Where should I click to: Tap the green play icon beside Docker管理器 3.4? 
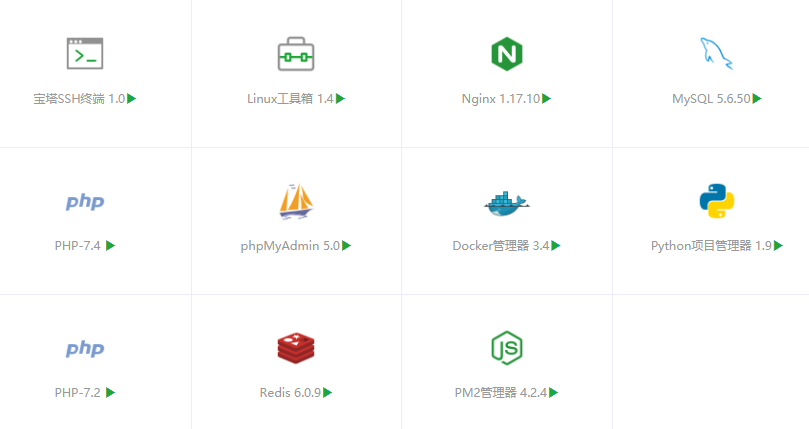tap(556, 246)
